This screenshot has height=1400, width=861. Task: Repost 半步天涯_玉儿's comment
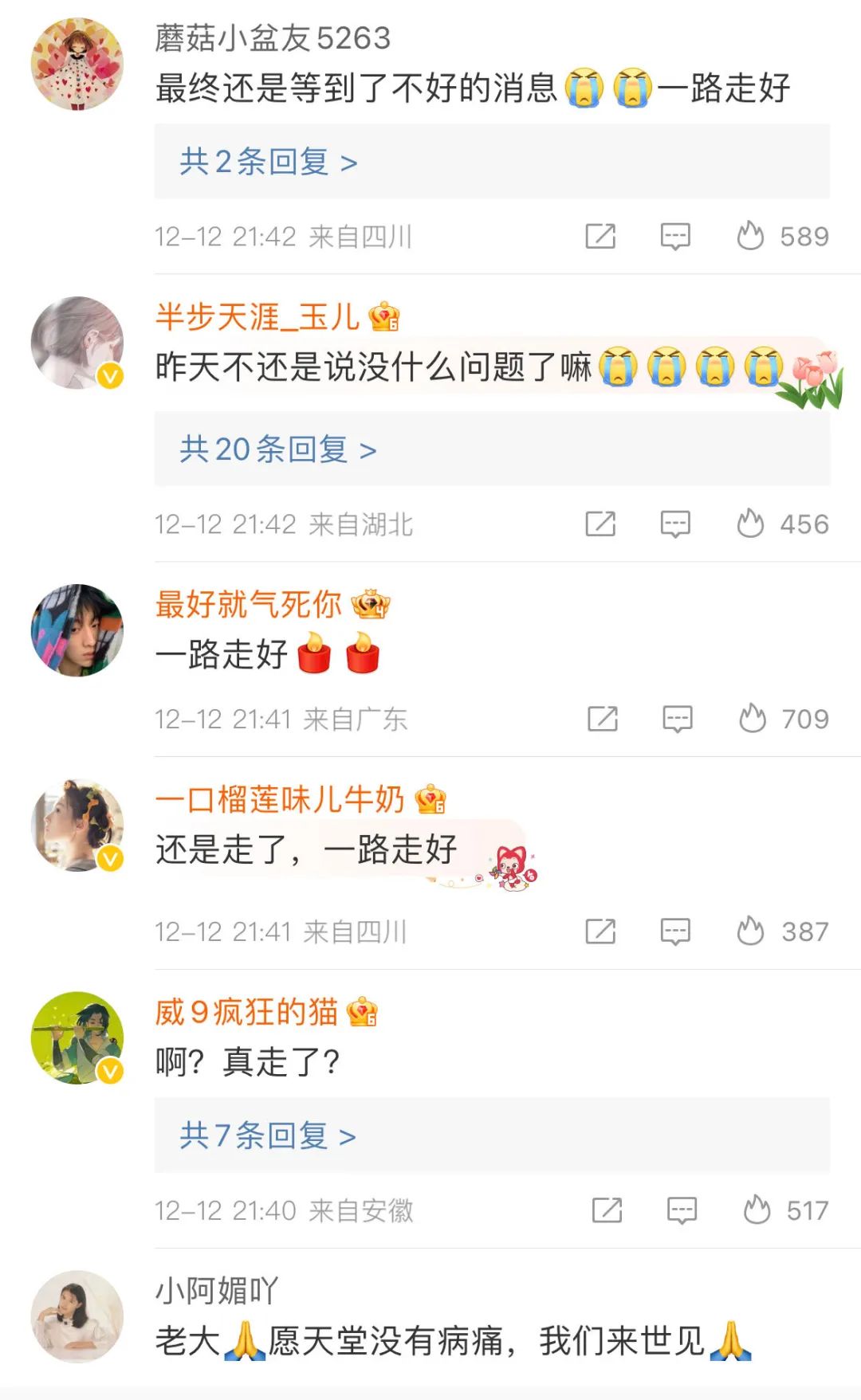pos(600,524)
